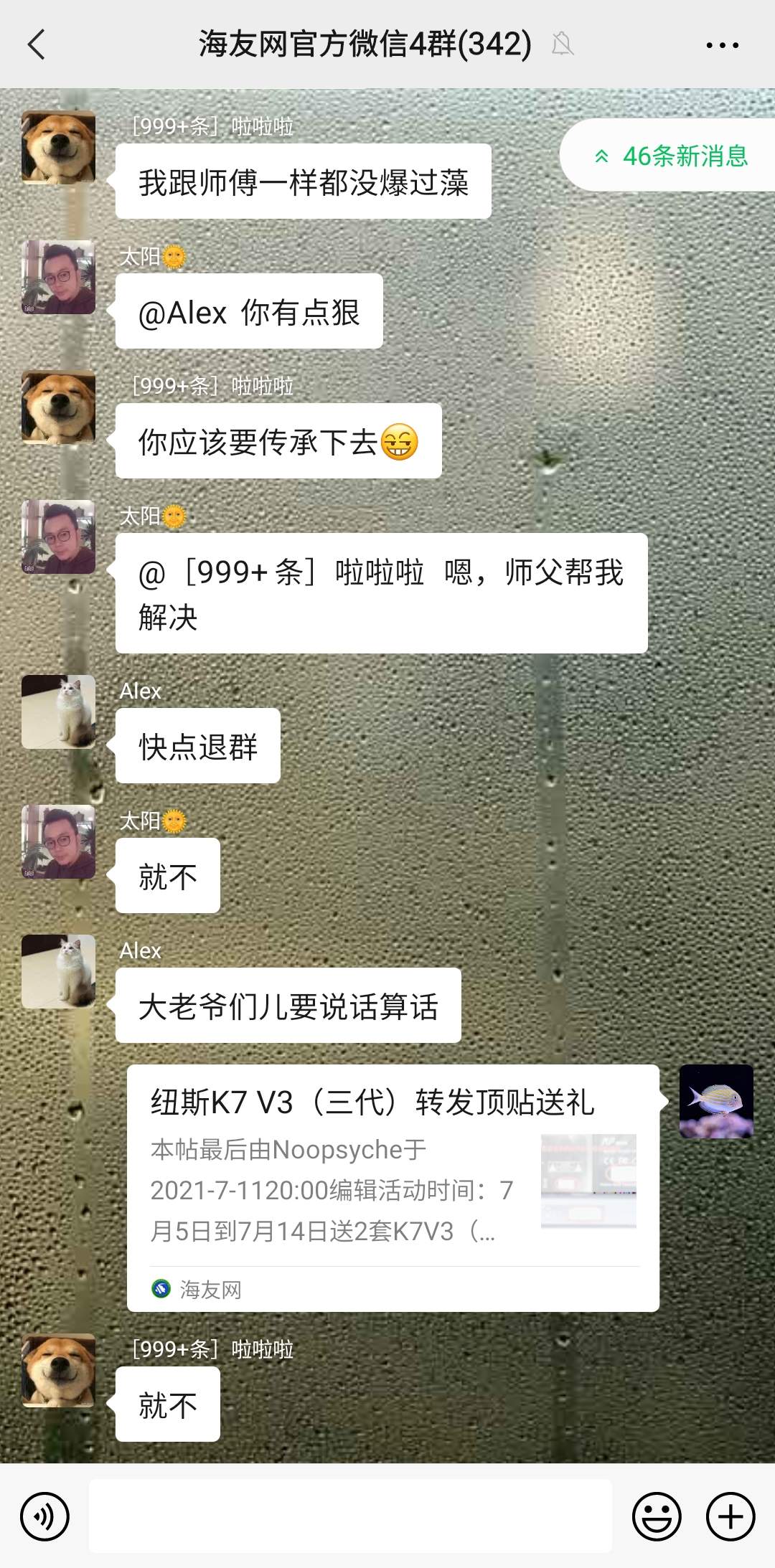Go back from the group chat
The width and height of the screenshot is (775, 1568).
[37, 44]
